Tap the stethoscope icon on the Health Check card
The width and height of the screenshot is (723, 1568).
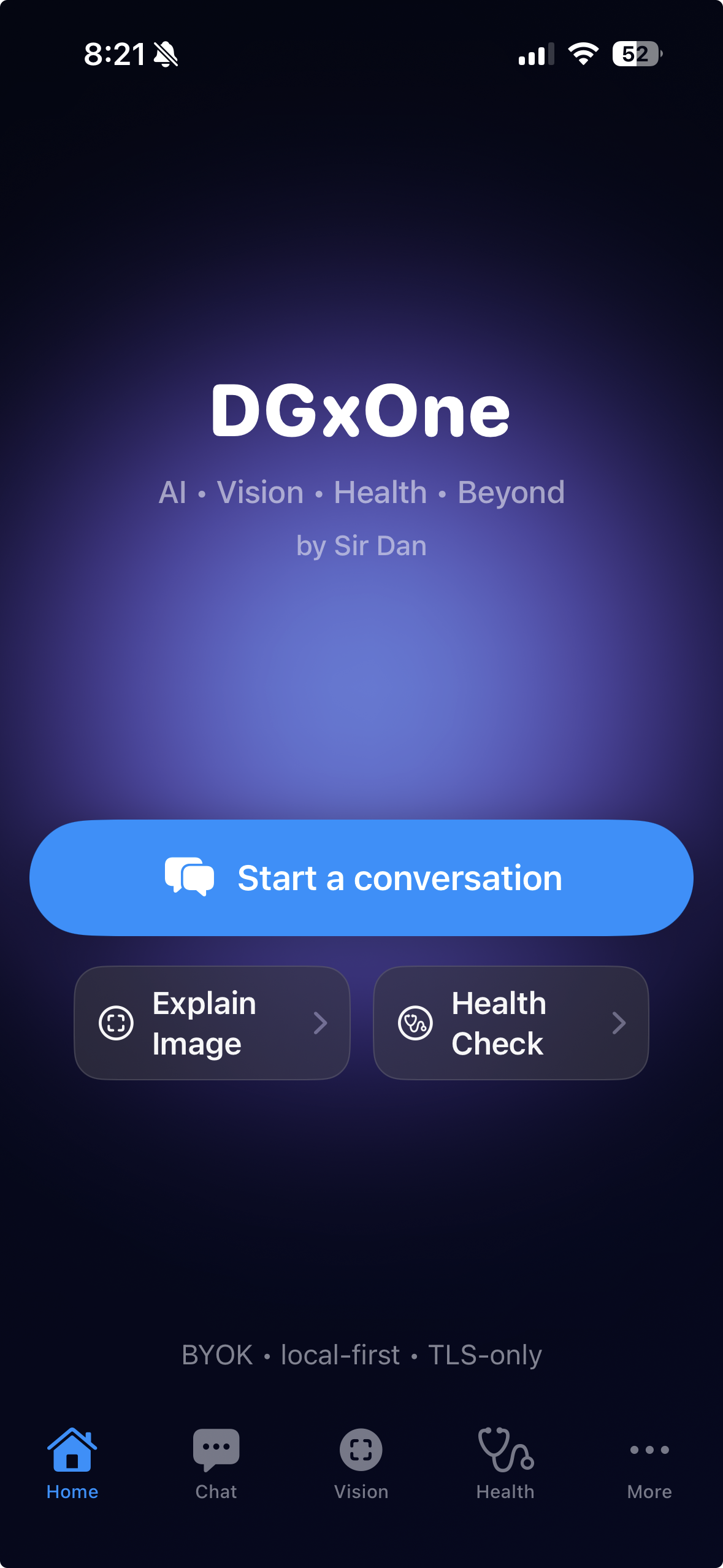416,1022
